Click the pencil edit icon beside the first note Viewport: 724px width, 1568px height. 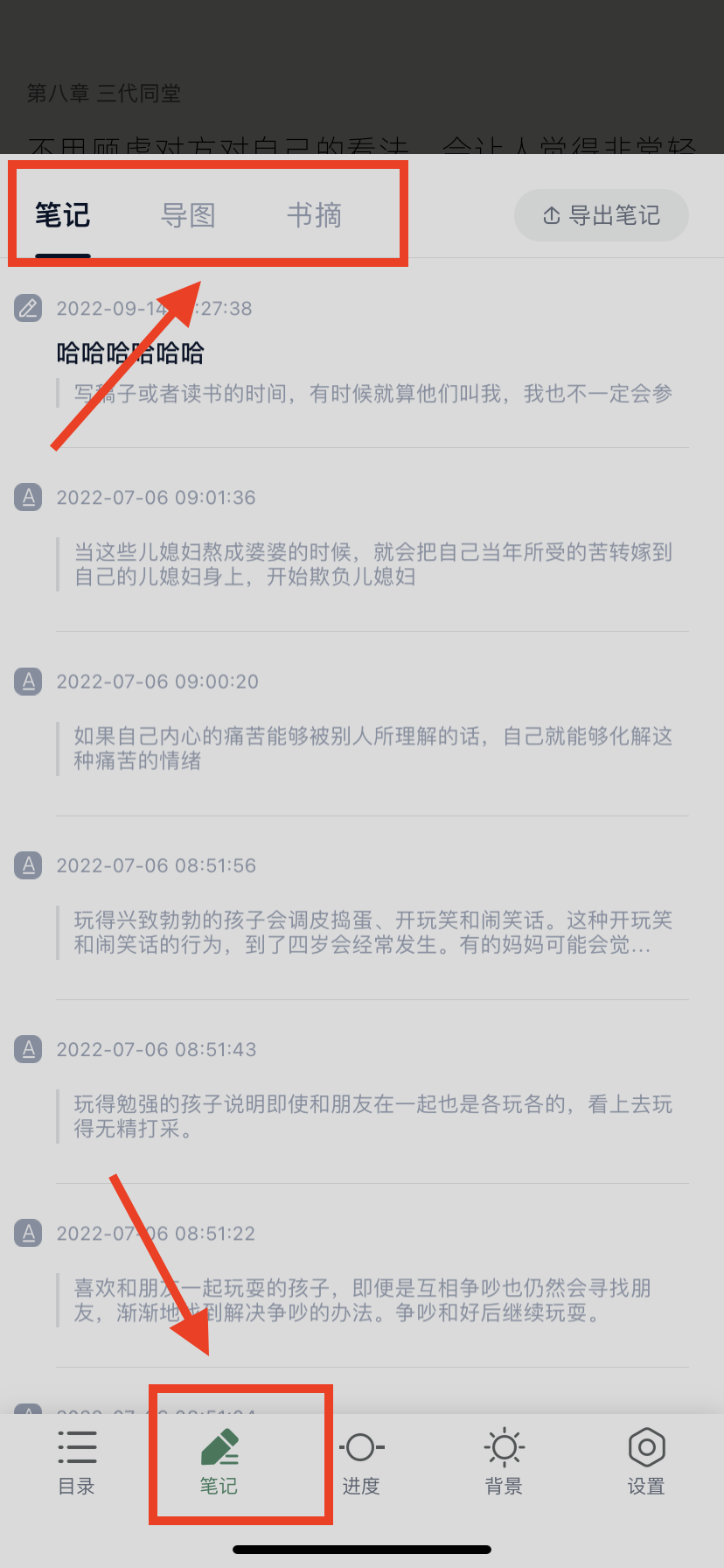coord(27,308)
